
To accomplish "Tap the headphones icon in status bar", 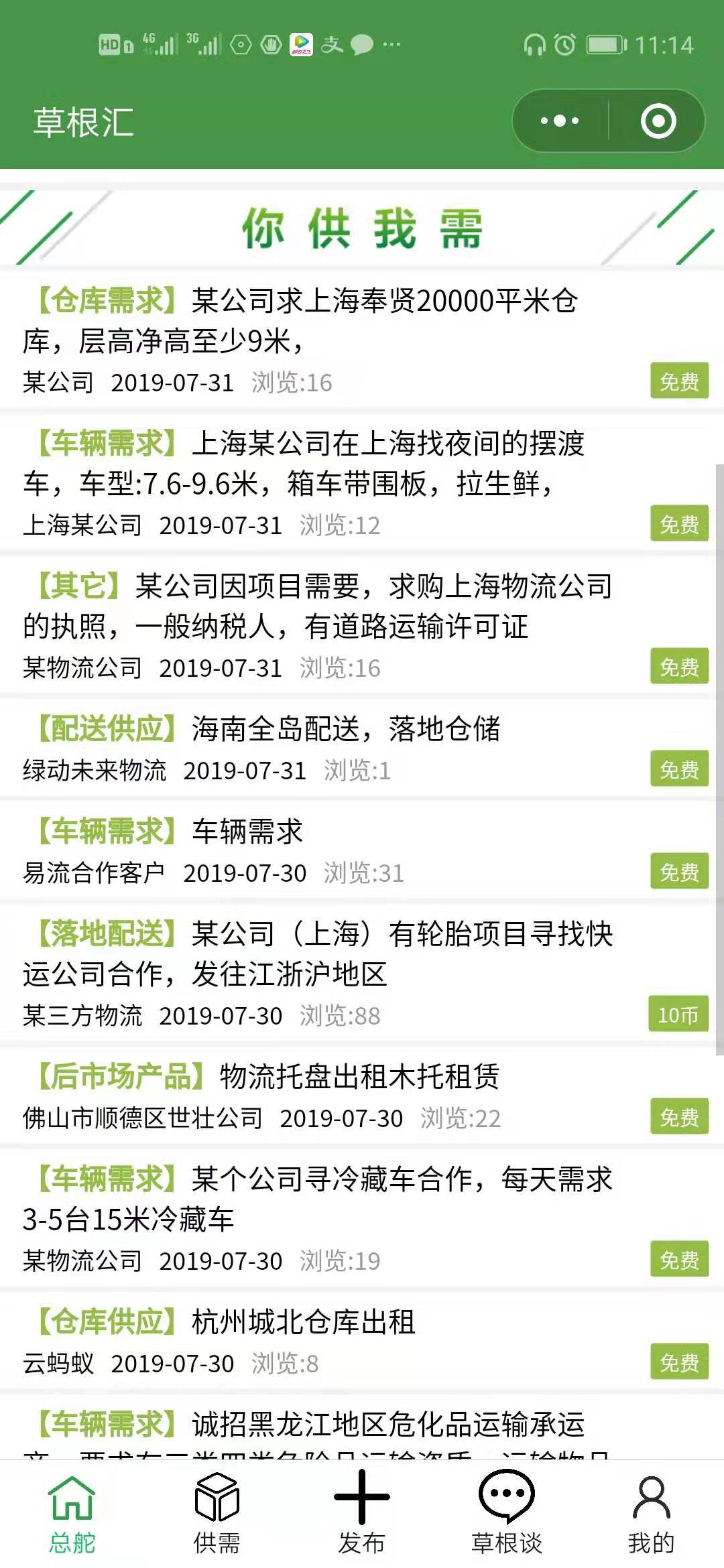I will (533, 44).
